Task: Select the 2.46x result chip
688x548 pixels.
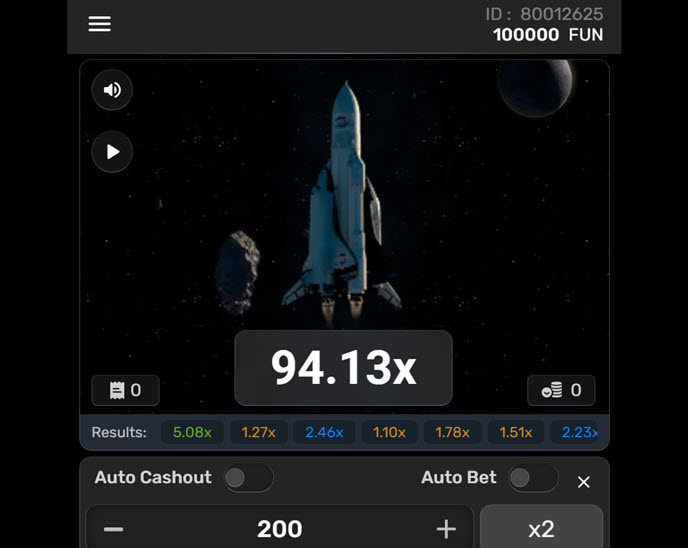Action: click(x=324, y=432)
